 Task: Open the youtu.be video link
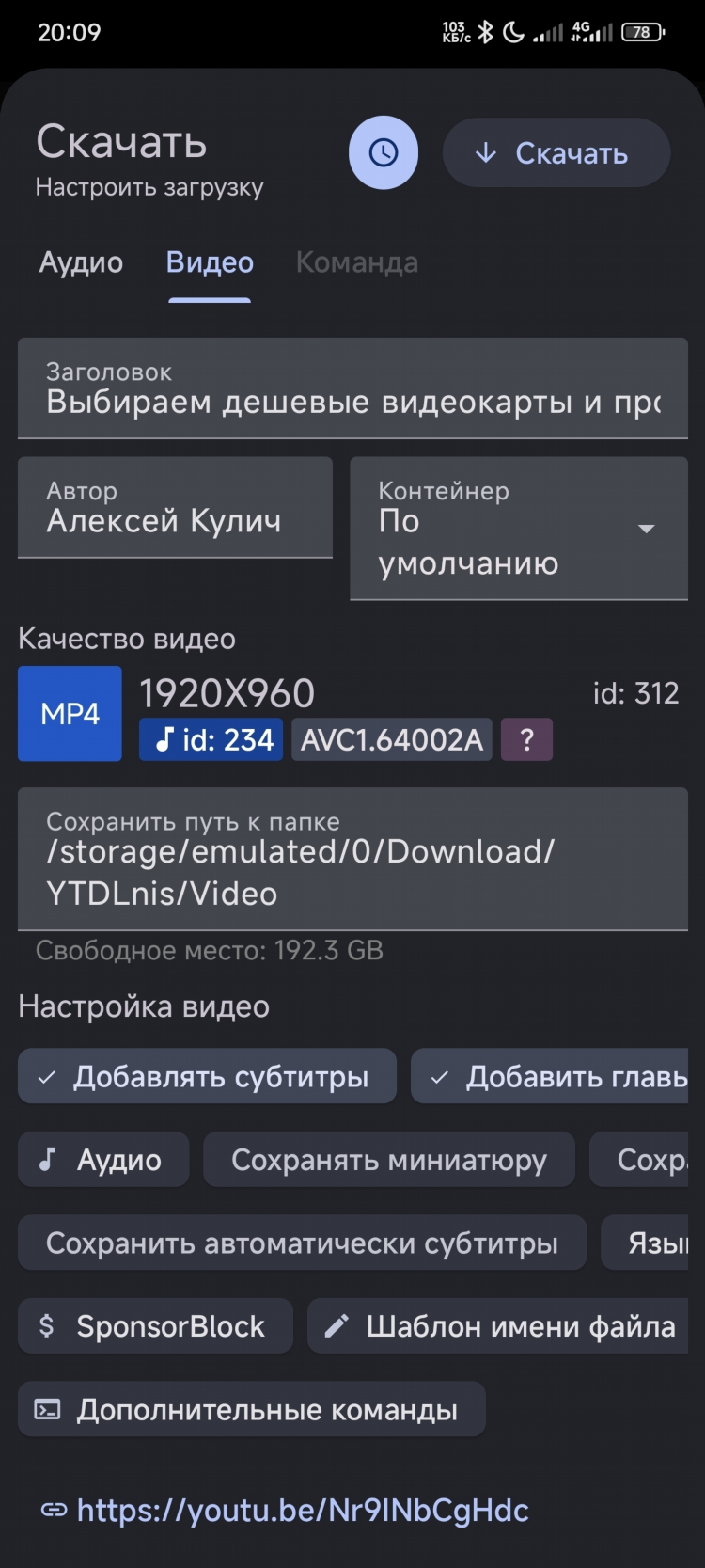pyautogui.click(x=286, y=1510)
